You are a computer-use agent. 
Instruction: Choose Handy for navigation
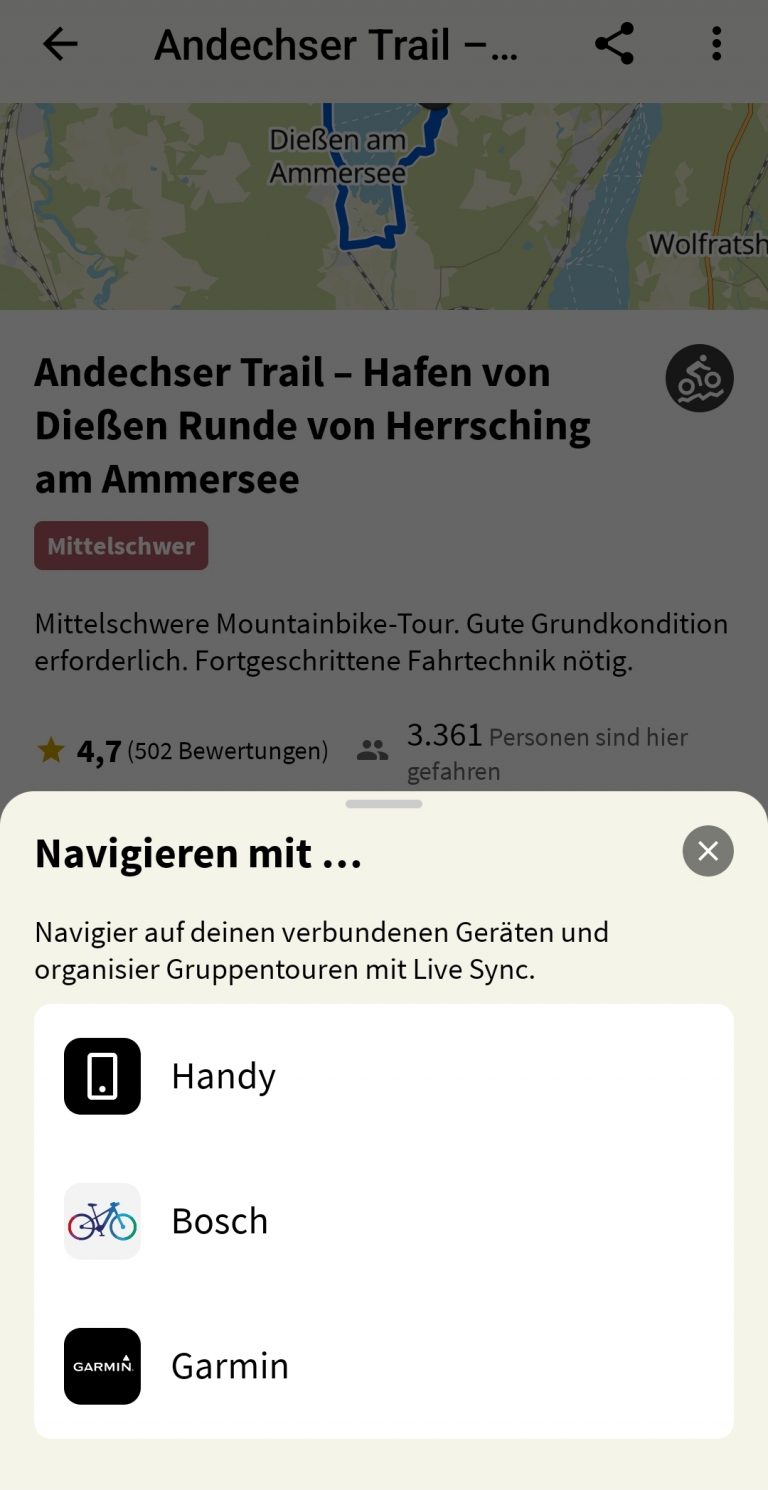click(224, 1076)
